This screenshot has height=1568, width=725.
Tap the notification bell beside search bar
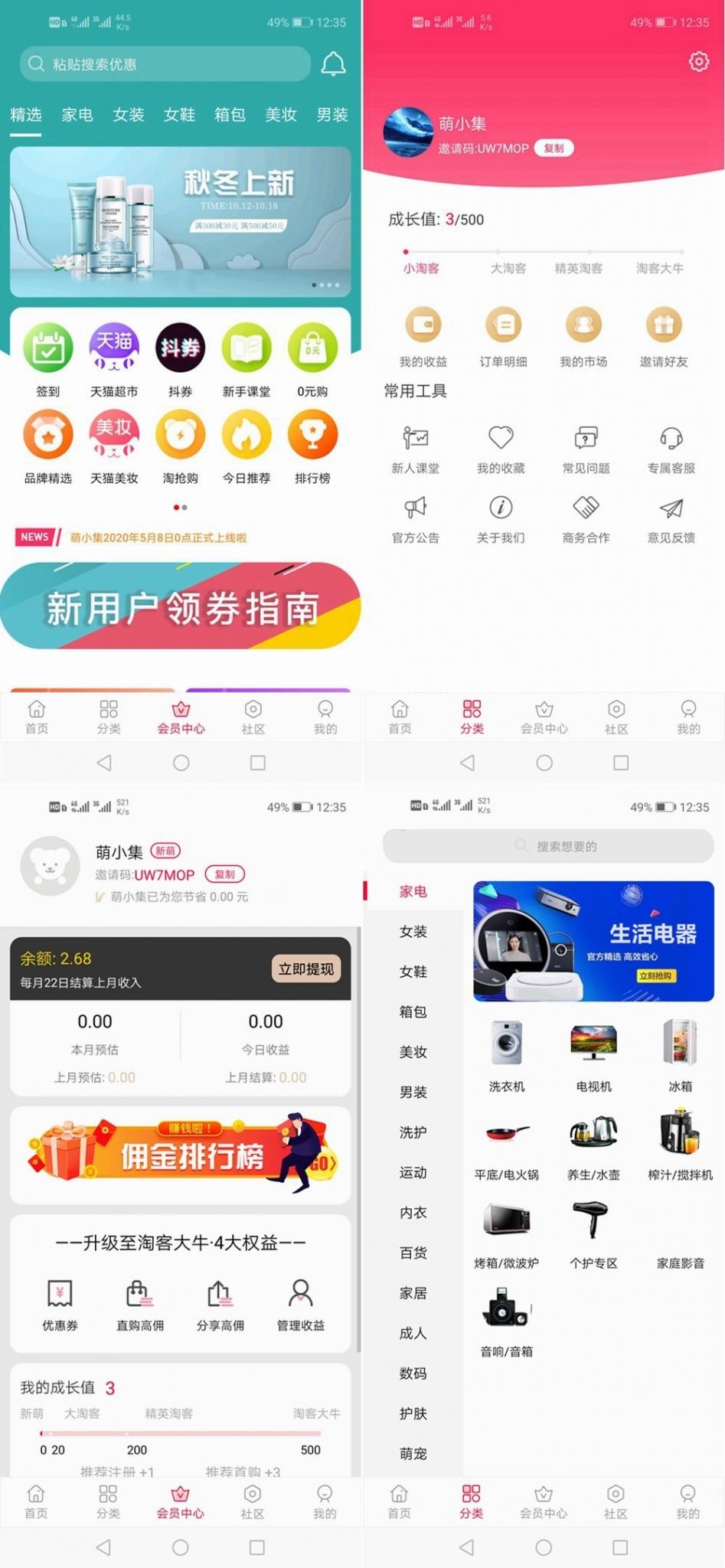coord(334,64)
